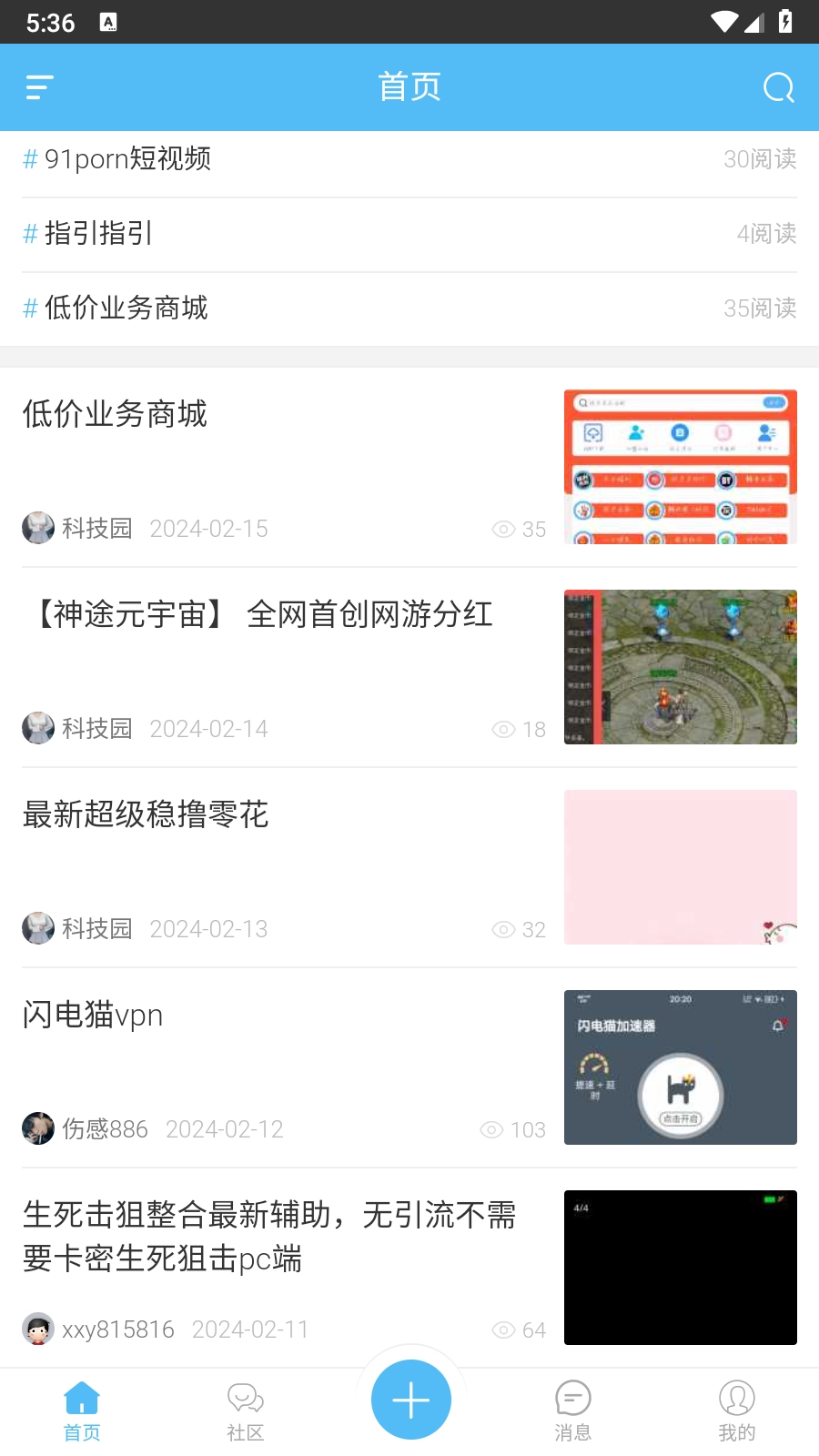Image resolution: width=819 pixels, height=1456 pixels.
Task: Tap 伤感886 avatar image
Action: pos(38,1127)
